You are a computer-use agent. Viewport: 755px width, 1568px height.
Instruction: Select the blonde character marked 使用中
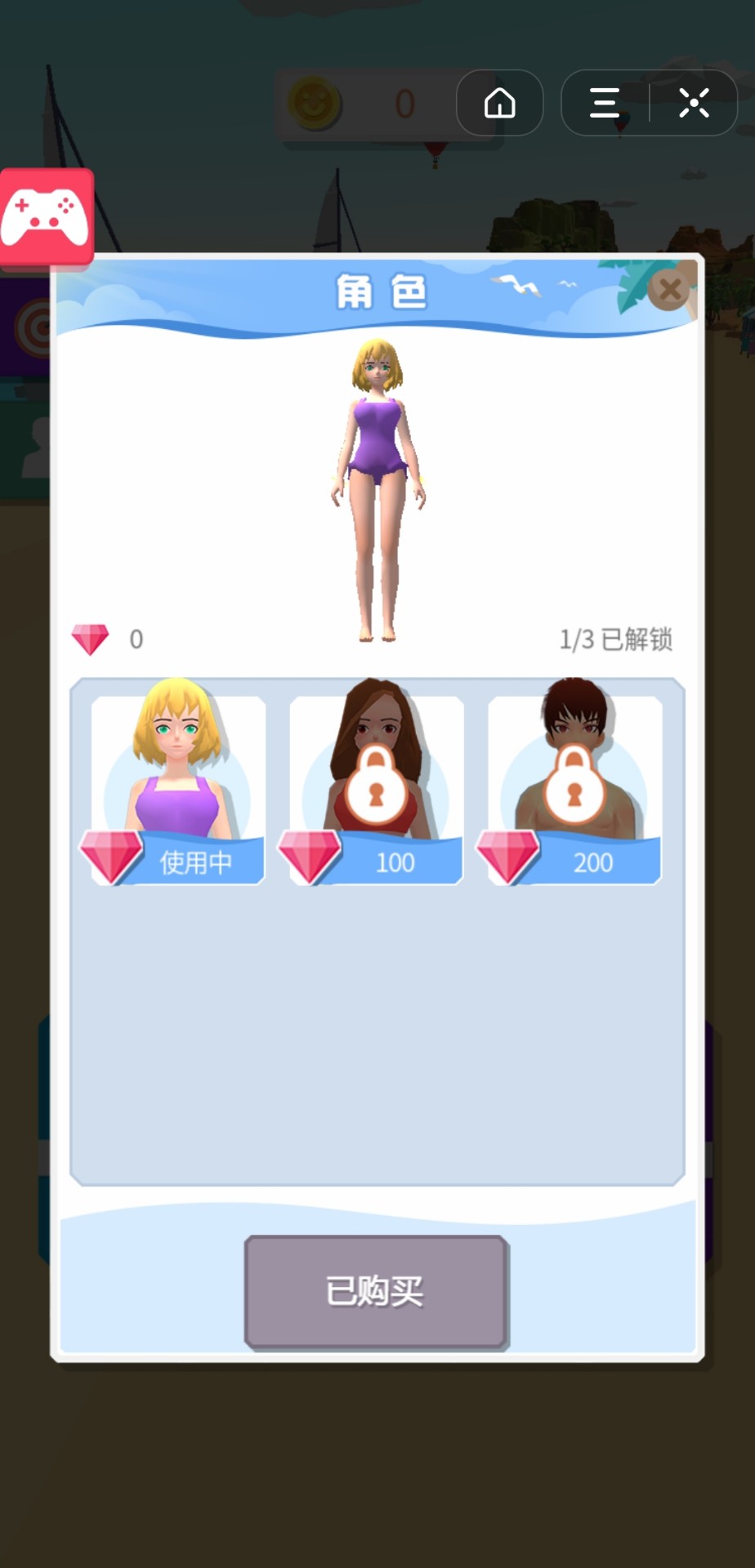coord(178,789)
